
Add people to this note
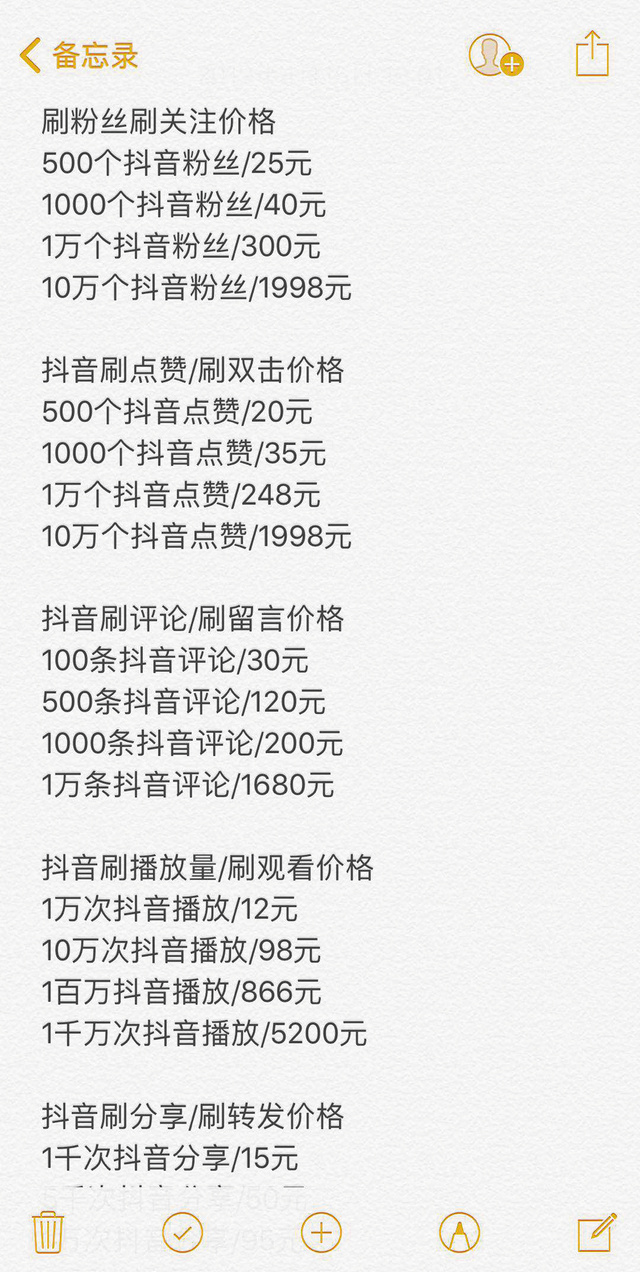(x=496, y=55)
